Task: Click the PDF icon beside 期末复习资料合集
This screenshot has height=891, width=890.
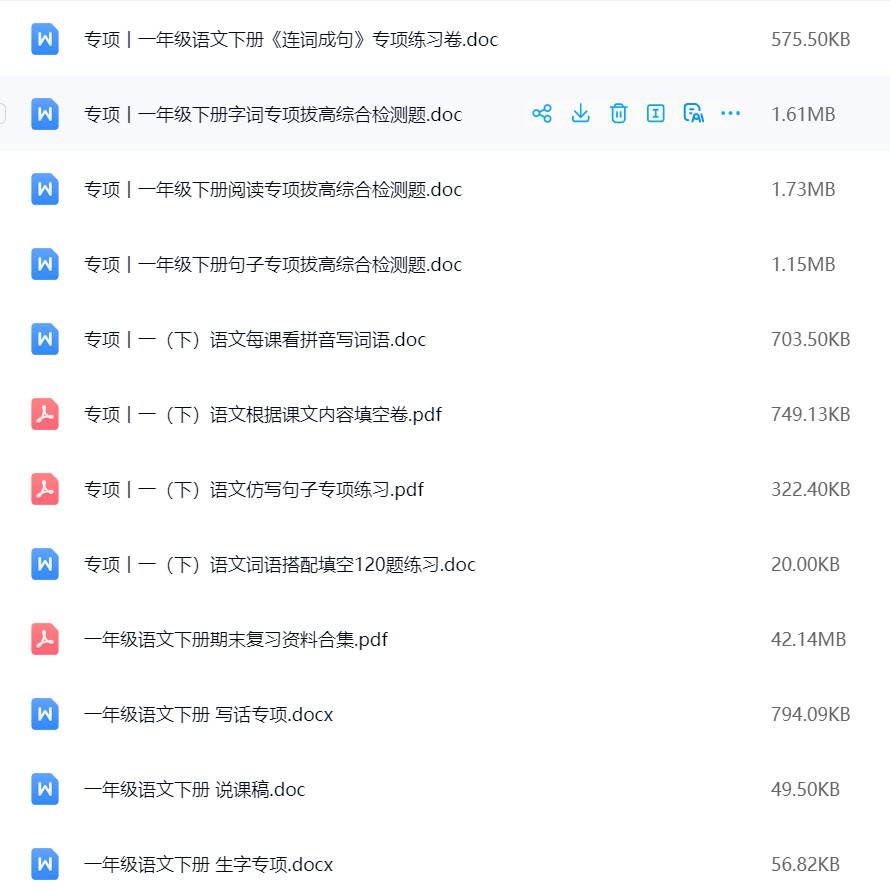Action: (x=44, y=639)
